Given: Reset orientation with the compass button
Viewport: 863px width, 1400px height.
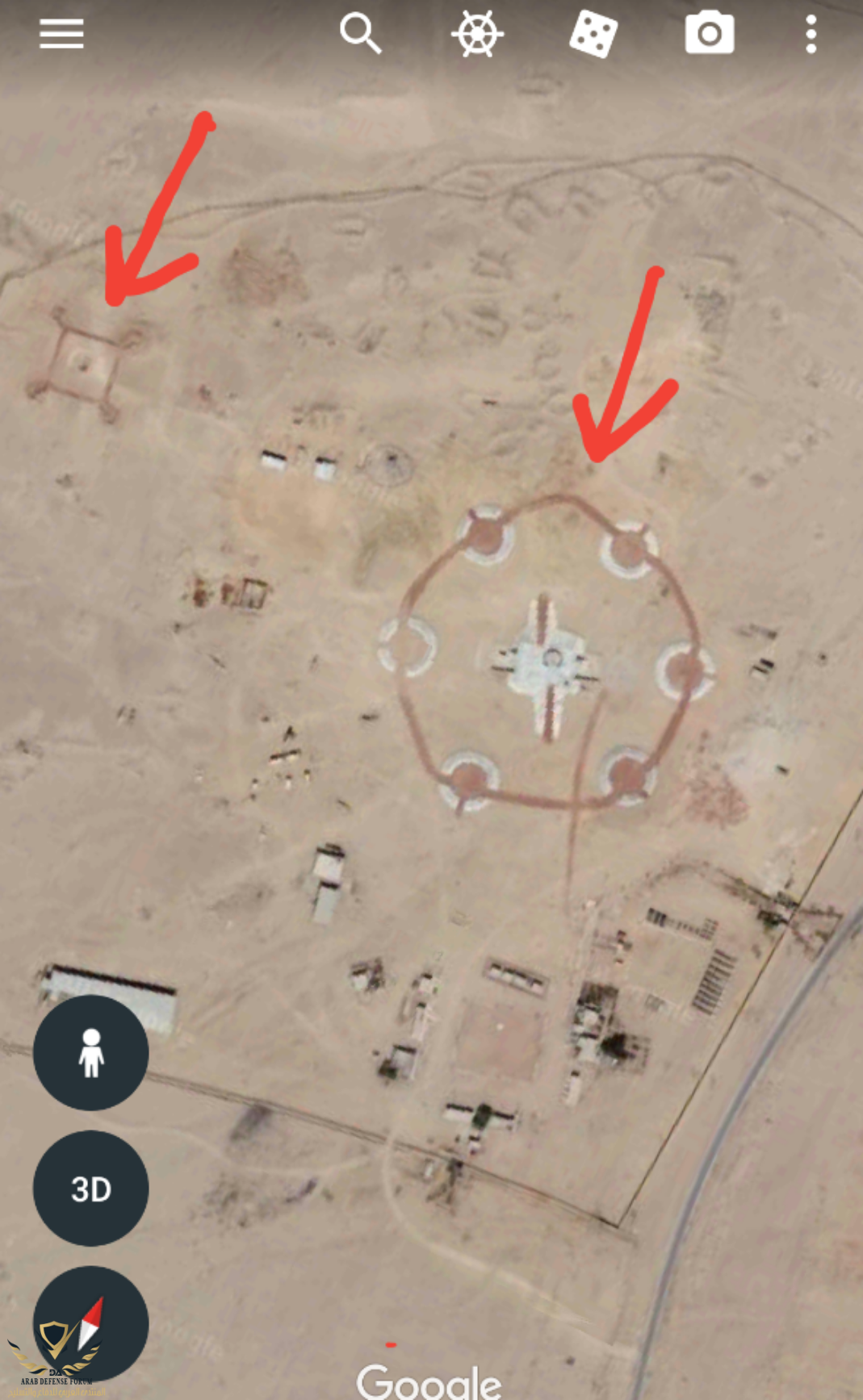Looking at the screenshot, I should (x=90, y=1323).
